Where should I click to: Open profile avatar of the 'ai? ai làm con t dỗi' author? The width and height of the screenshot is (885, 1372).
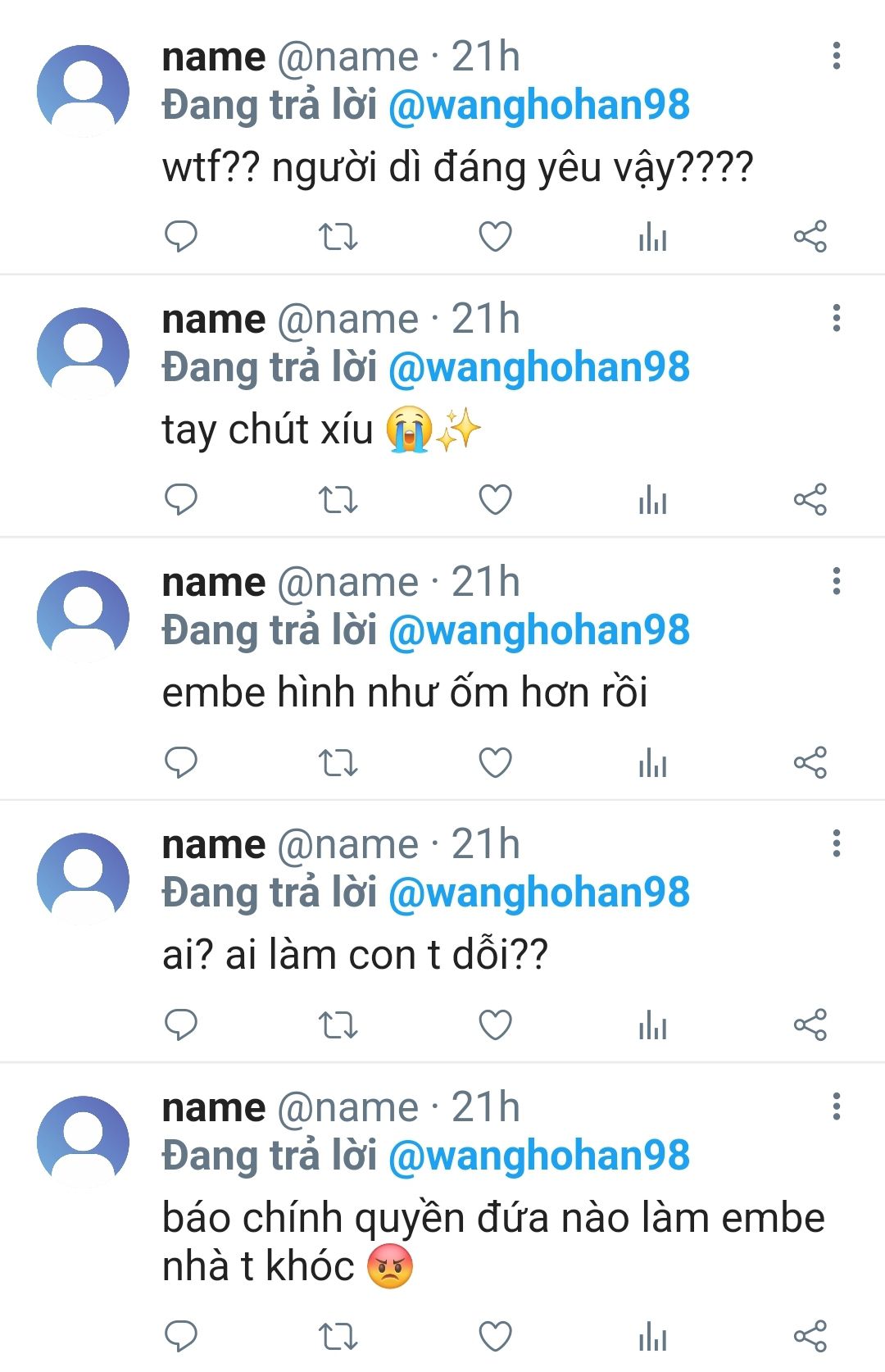coord(83,879)
